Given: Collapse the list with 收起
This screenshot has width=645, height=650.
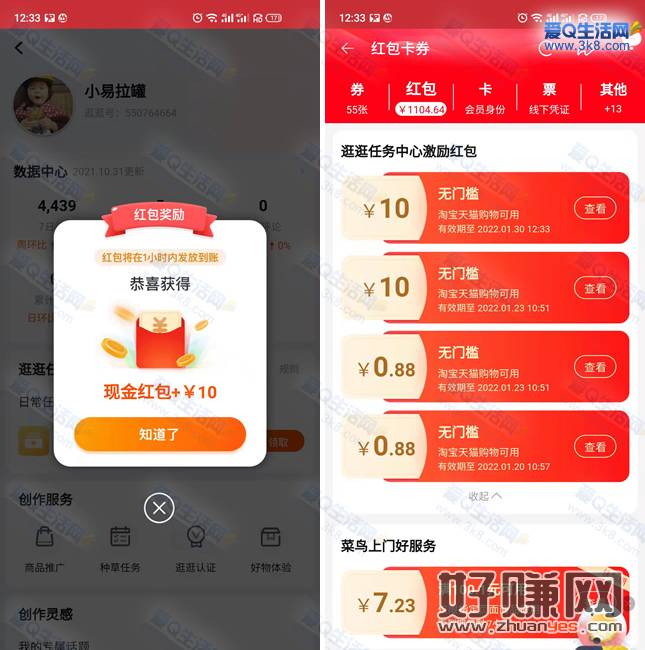Looking at the screenshot, I should (x=484, y=496).
